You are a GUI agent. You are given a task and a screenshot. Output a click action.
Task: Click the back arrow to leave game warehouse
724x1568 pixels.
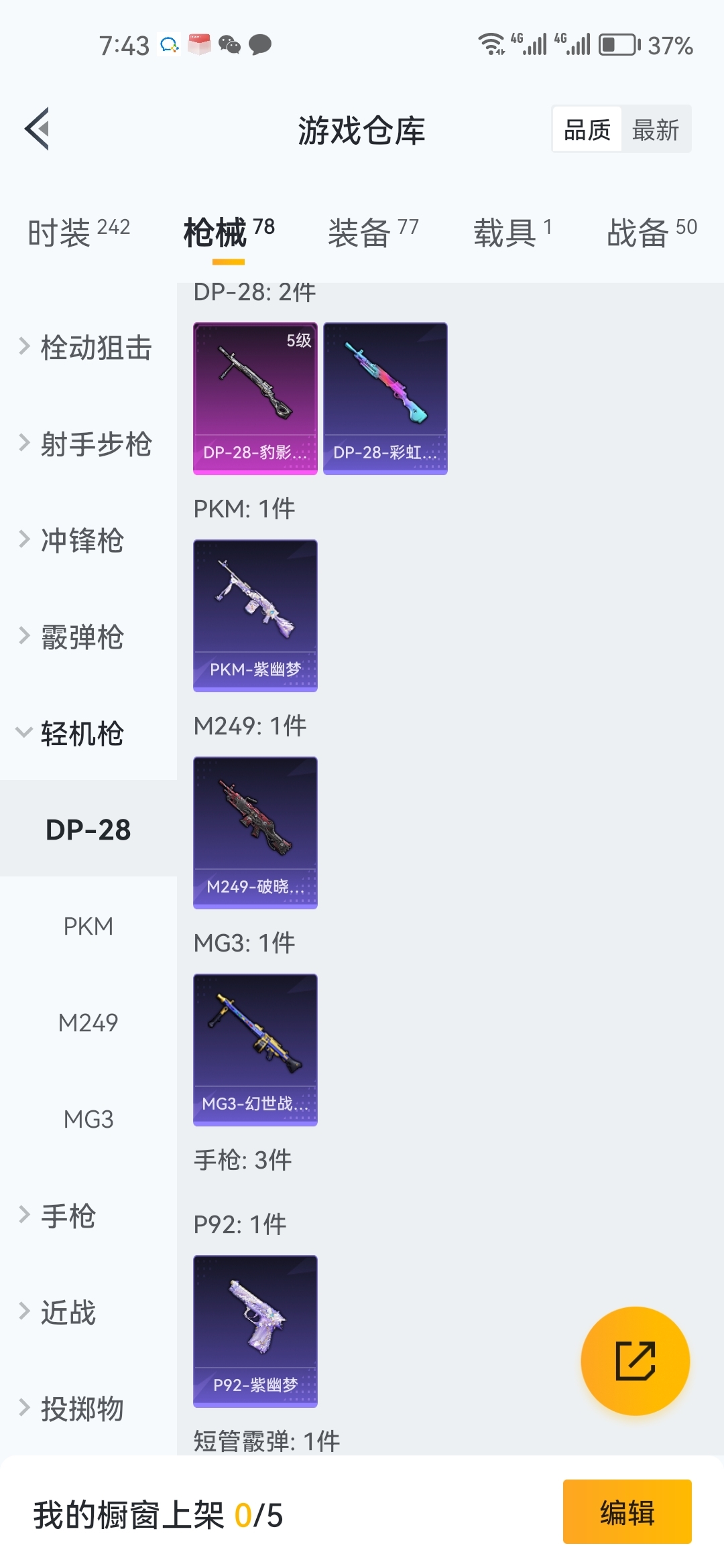click(x=38, y=129)
